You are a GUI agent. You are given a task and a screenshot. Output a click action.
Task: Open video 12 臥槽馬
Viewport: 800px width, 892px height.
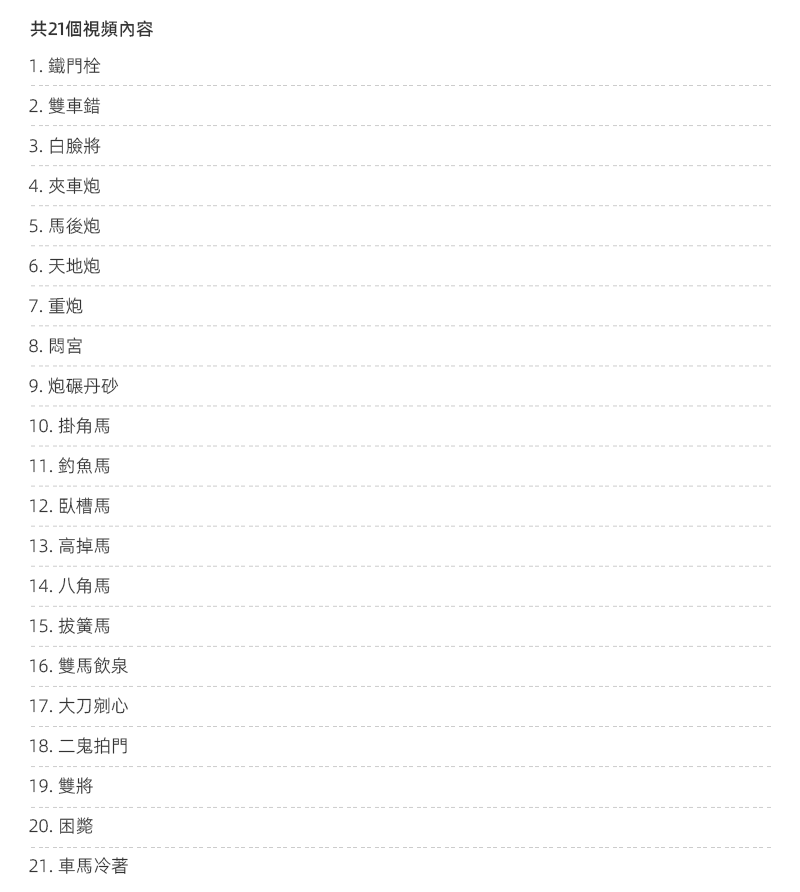70,507
